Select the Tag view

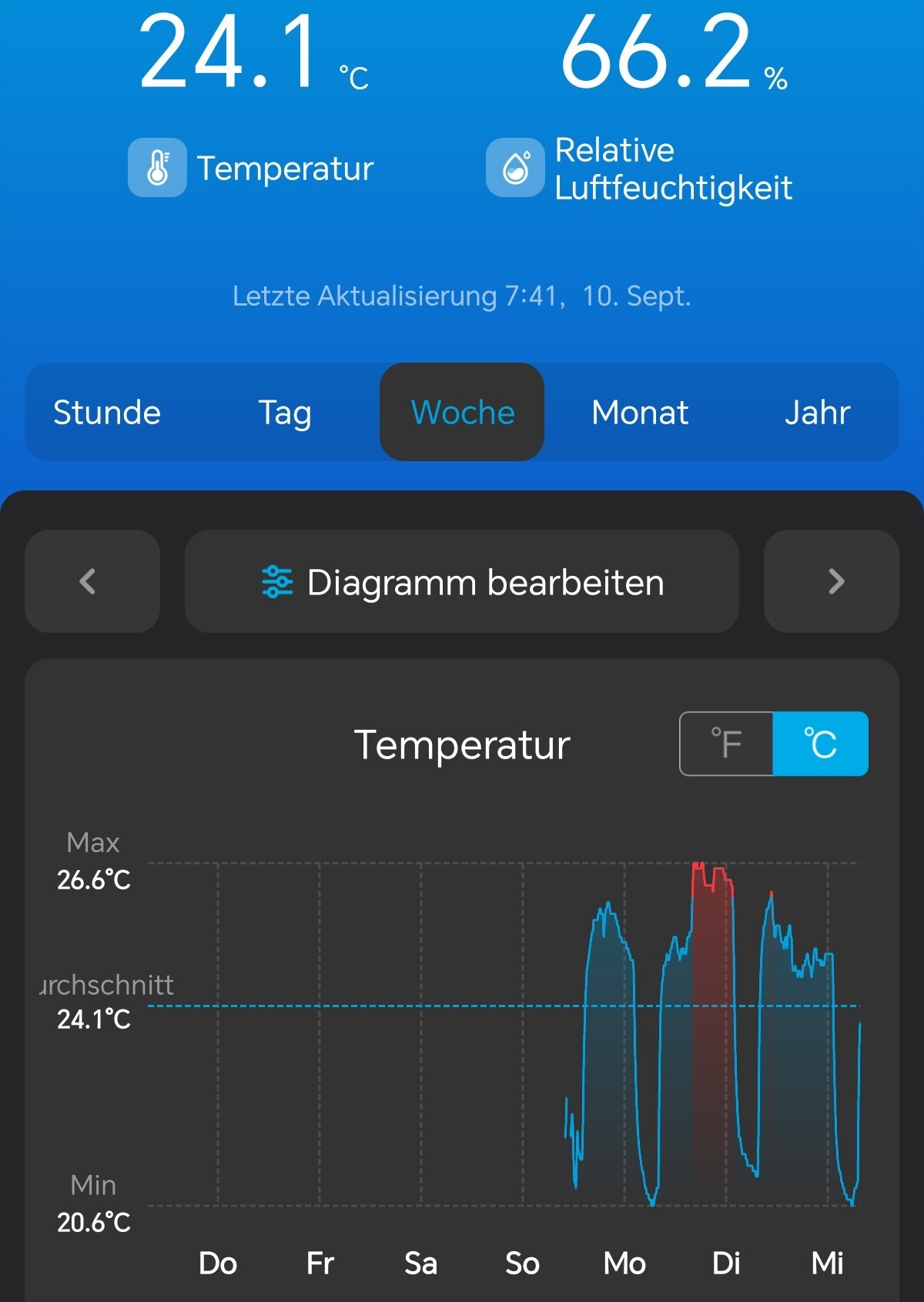(x=284, y=413)
